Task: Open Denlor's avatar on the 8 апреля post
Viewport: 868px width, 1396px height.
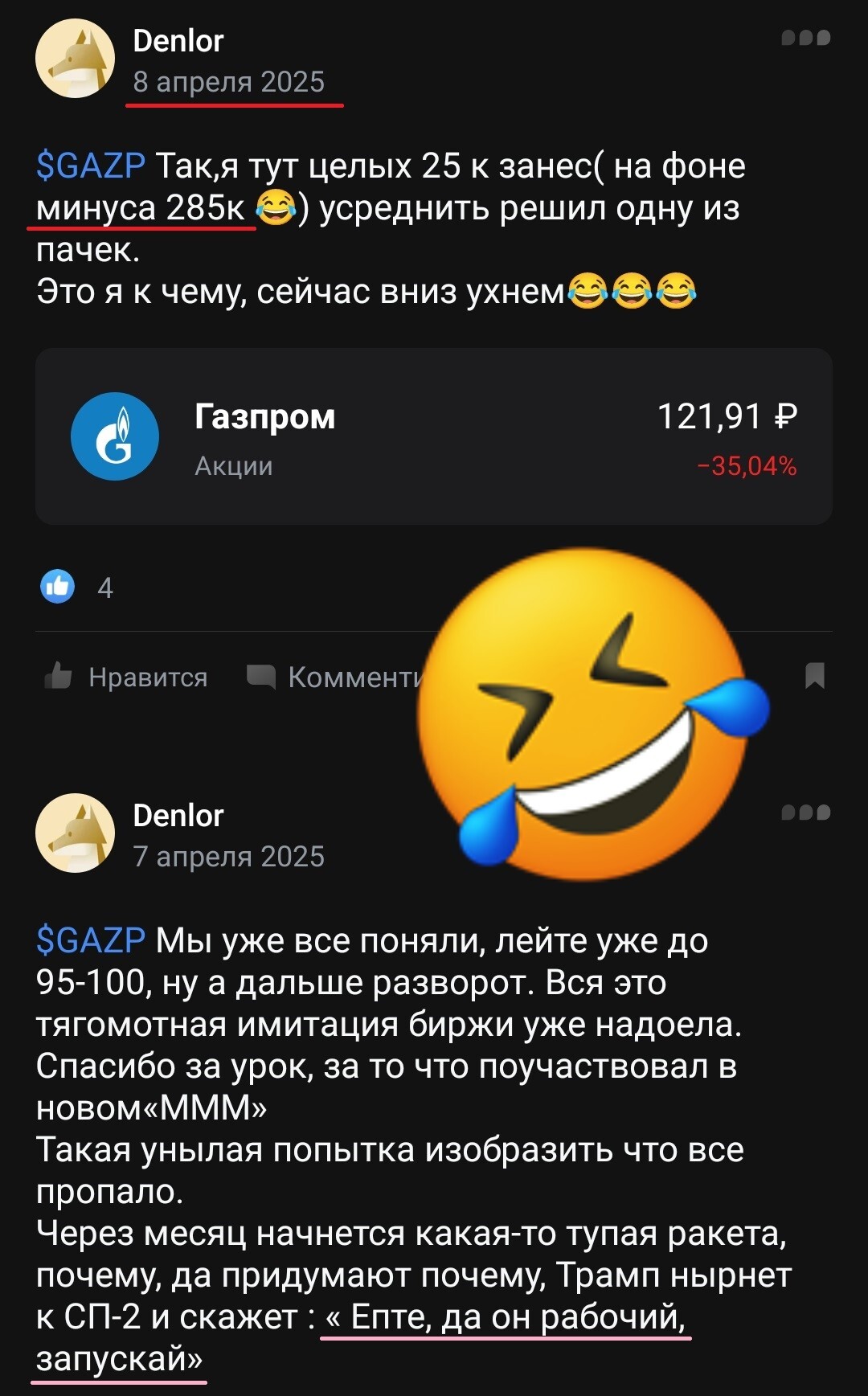Action: (75, 59)
